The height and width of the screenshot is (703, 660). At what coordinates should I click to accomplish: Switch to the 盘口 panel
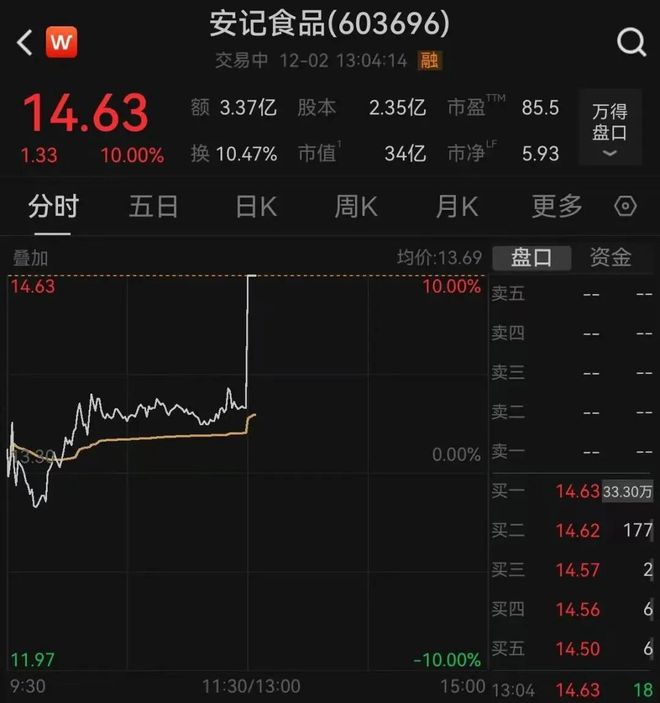(x=532, y=257)
